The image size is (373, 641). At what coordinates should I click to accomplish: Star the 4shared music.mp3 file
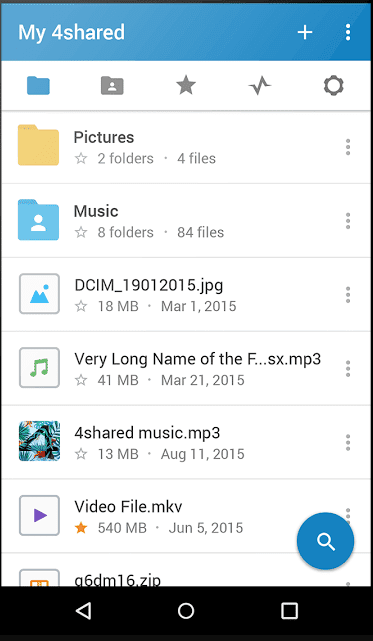[81, 454]
